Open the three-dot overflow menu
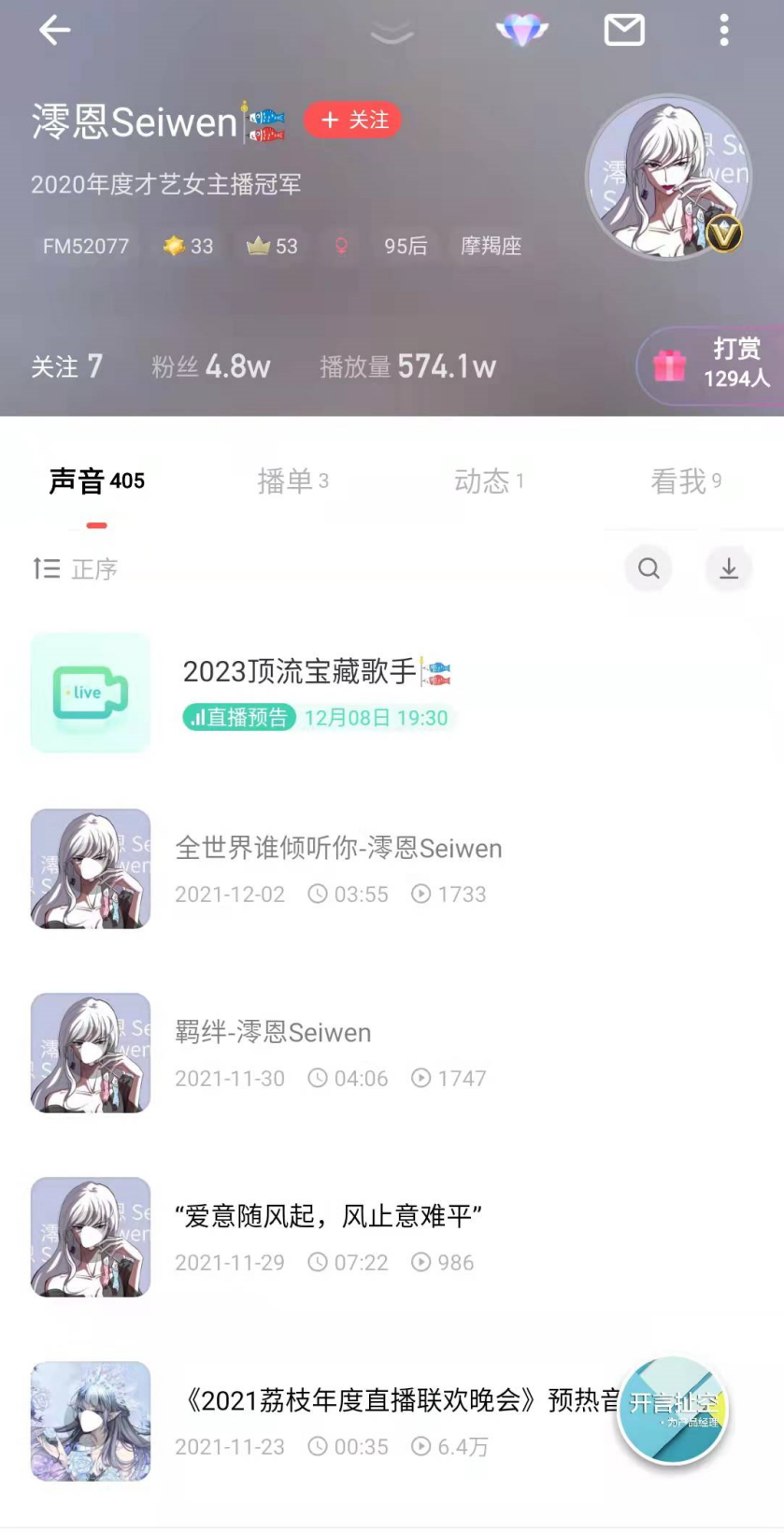The height and width of the screenshot is (1533, 784). [x=723, y=31]
